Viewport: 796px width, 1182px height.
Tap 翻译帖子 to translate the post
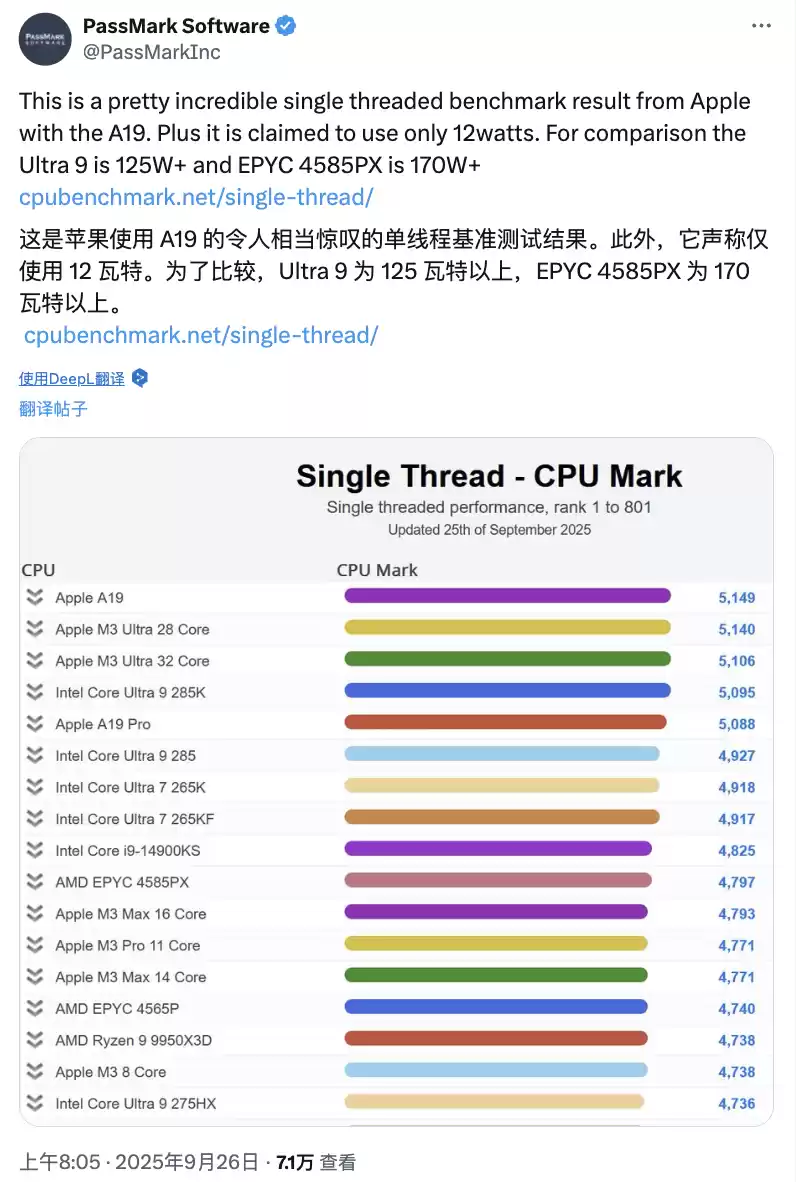point(53,409)
